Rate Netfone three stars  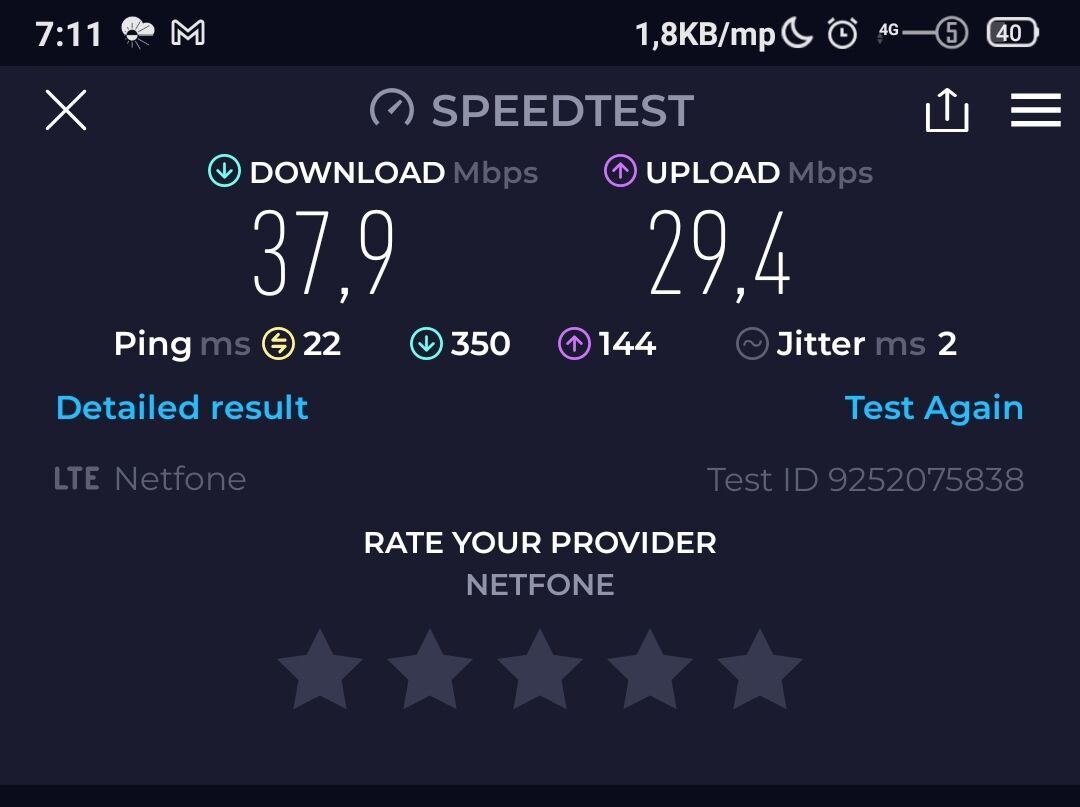tap(540, 670)
